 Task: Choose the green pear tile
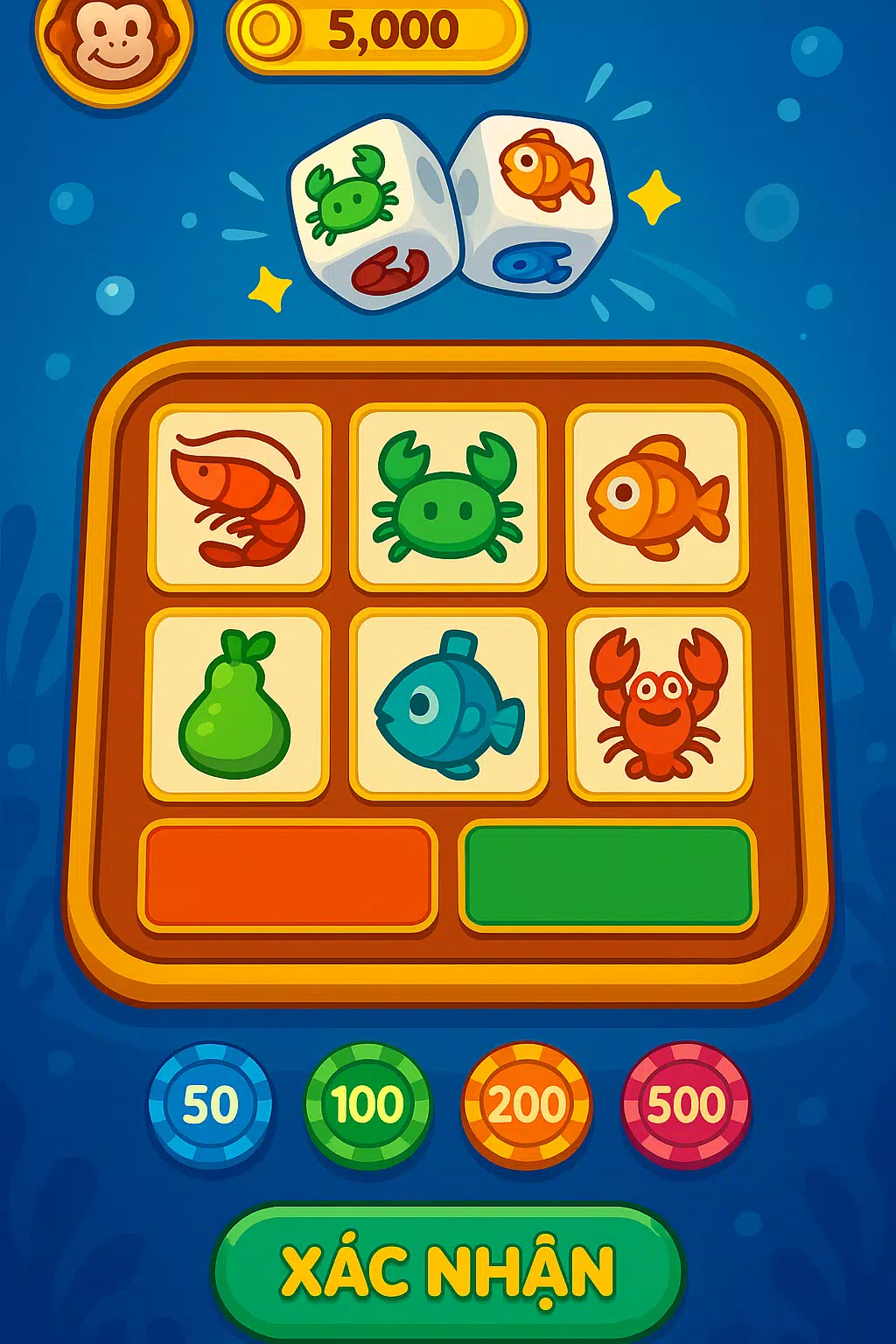click(236, 704)
